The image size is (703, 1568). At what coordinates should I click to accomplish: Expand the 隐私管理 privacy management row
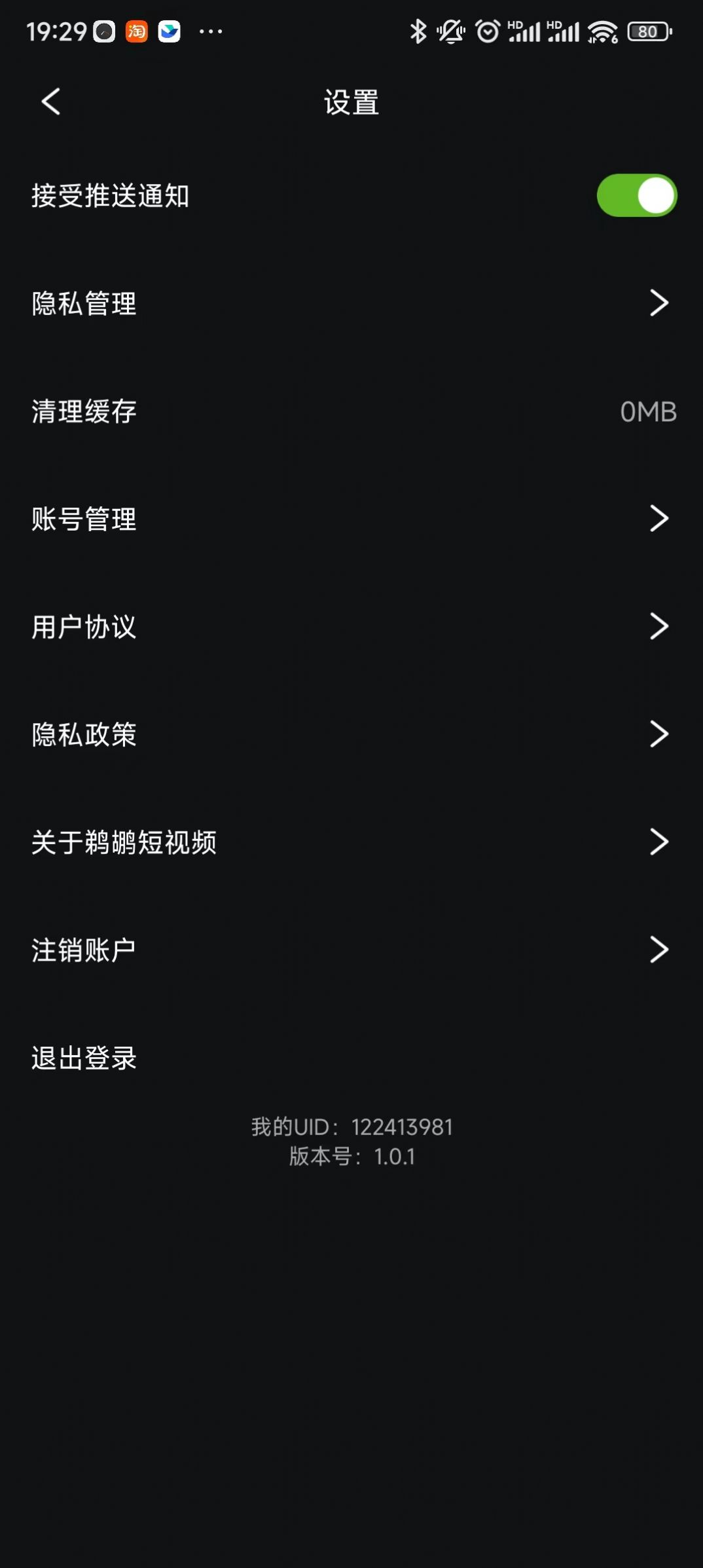pyautogui.click(x=659, y=303)
